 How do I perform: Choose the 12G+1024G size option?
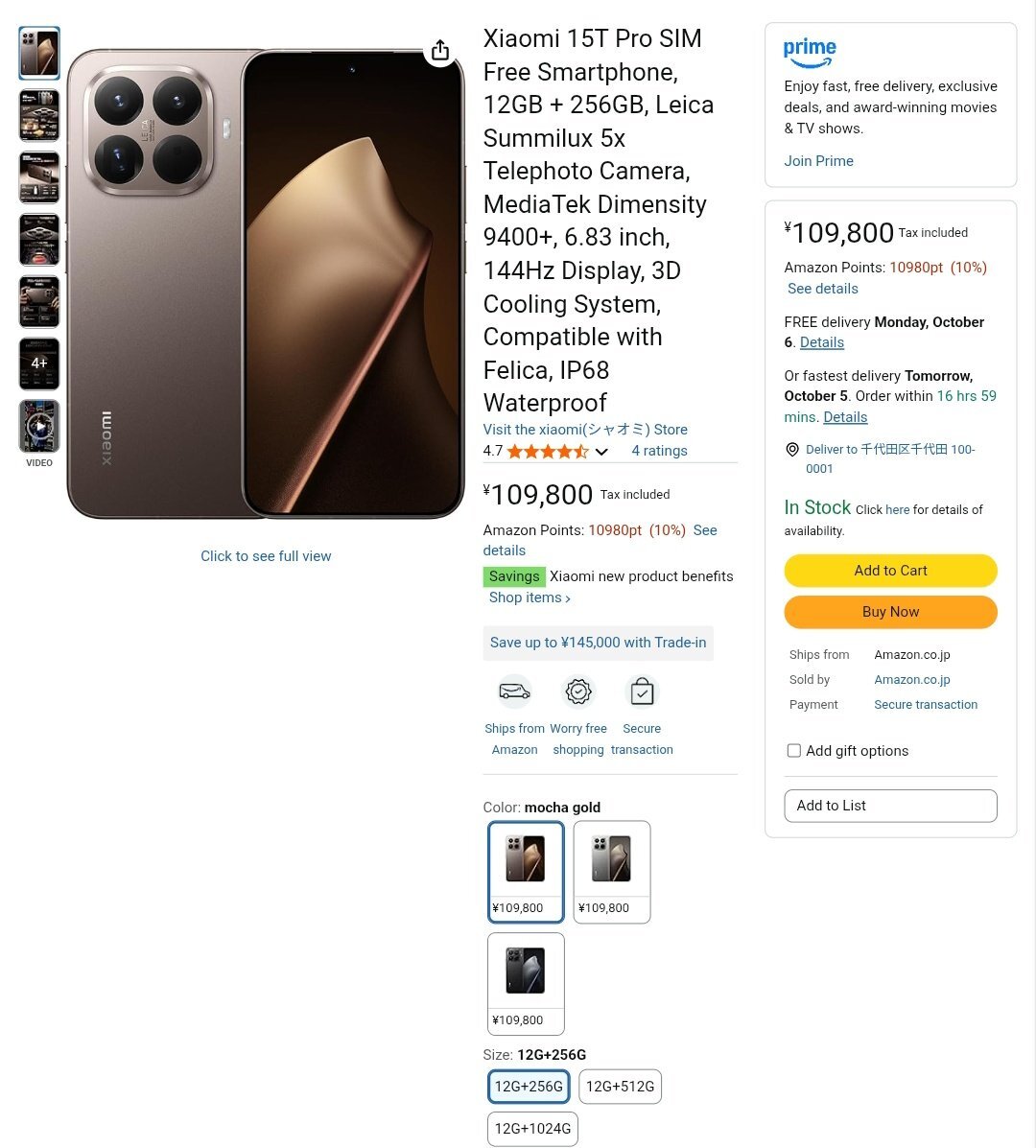click(x=532, y=1129)
